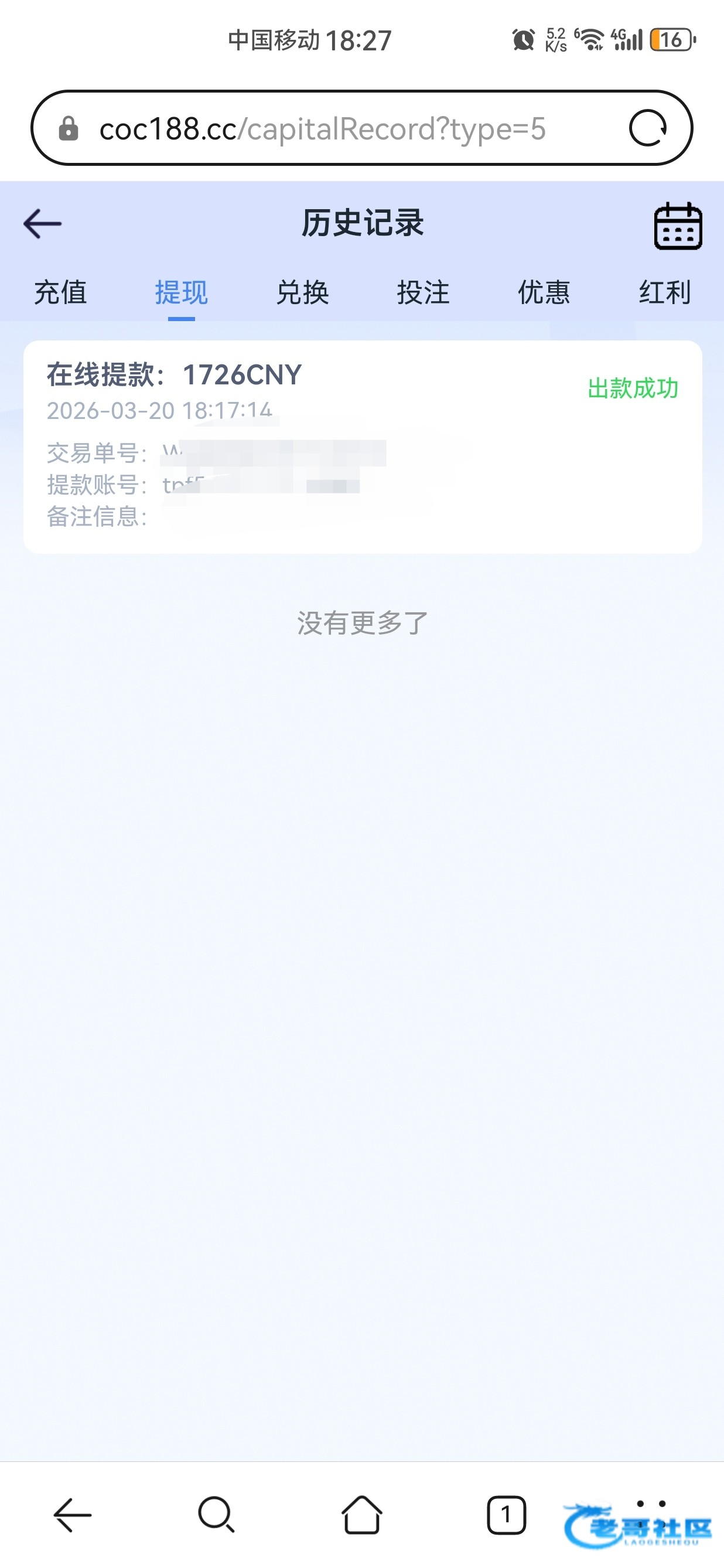This screenshot has width=724, height=1568.
Task: Open the 1726CNY withdrawal record
Action: [363, 446]
